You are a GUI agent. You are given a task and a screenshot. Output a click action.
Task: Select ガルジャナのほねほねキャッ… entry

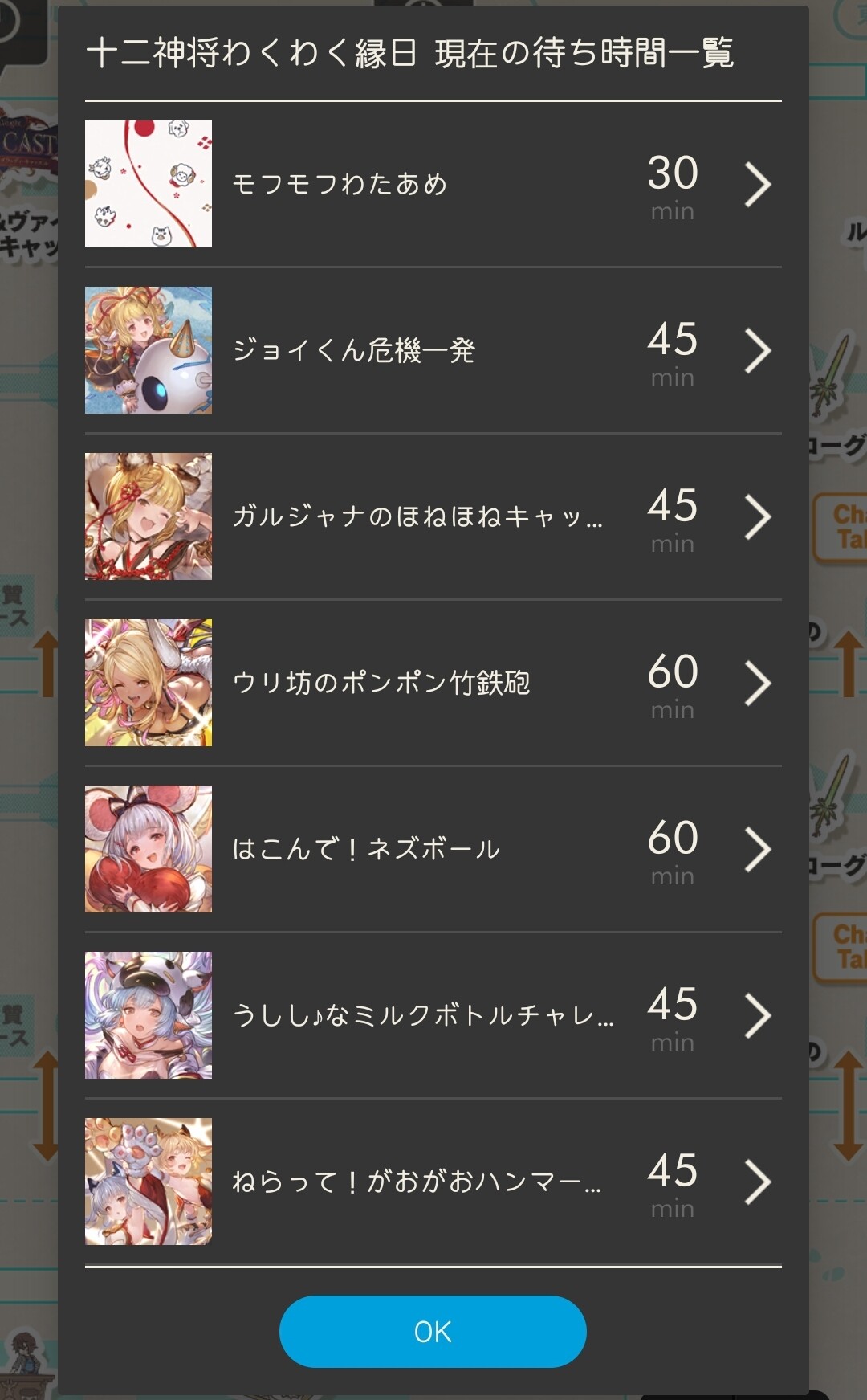(x=433, y=516)
